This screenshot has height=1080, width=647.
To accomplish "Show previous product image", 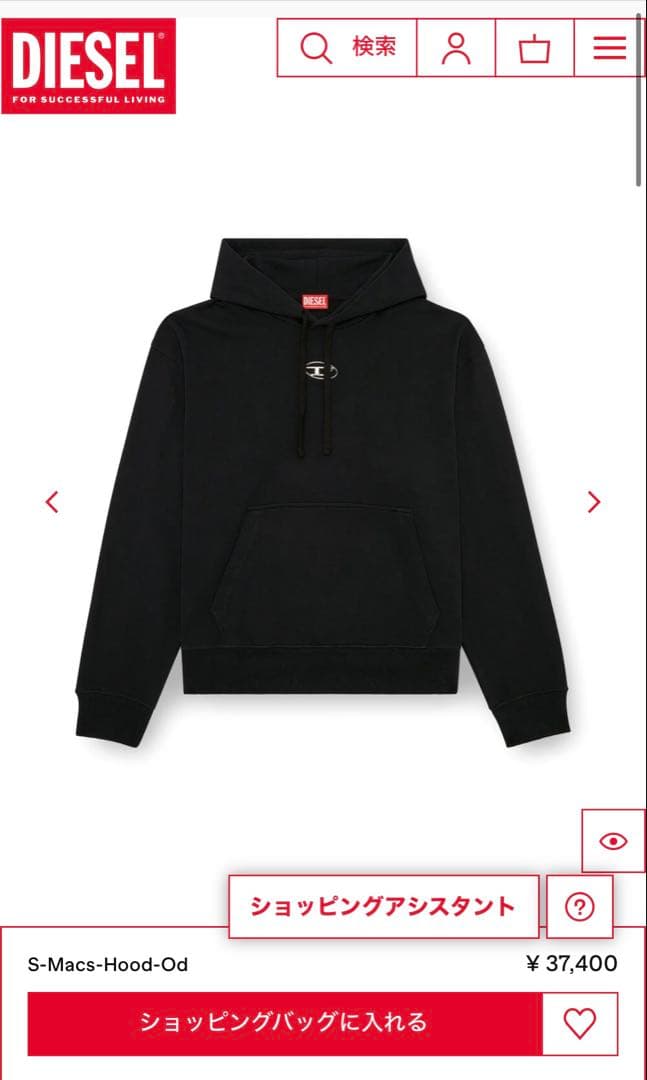I will coord(52,502).
